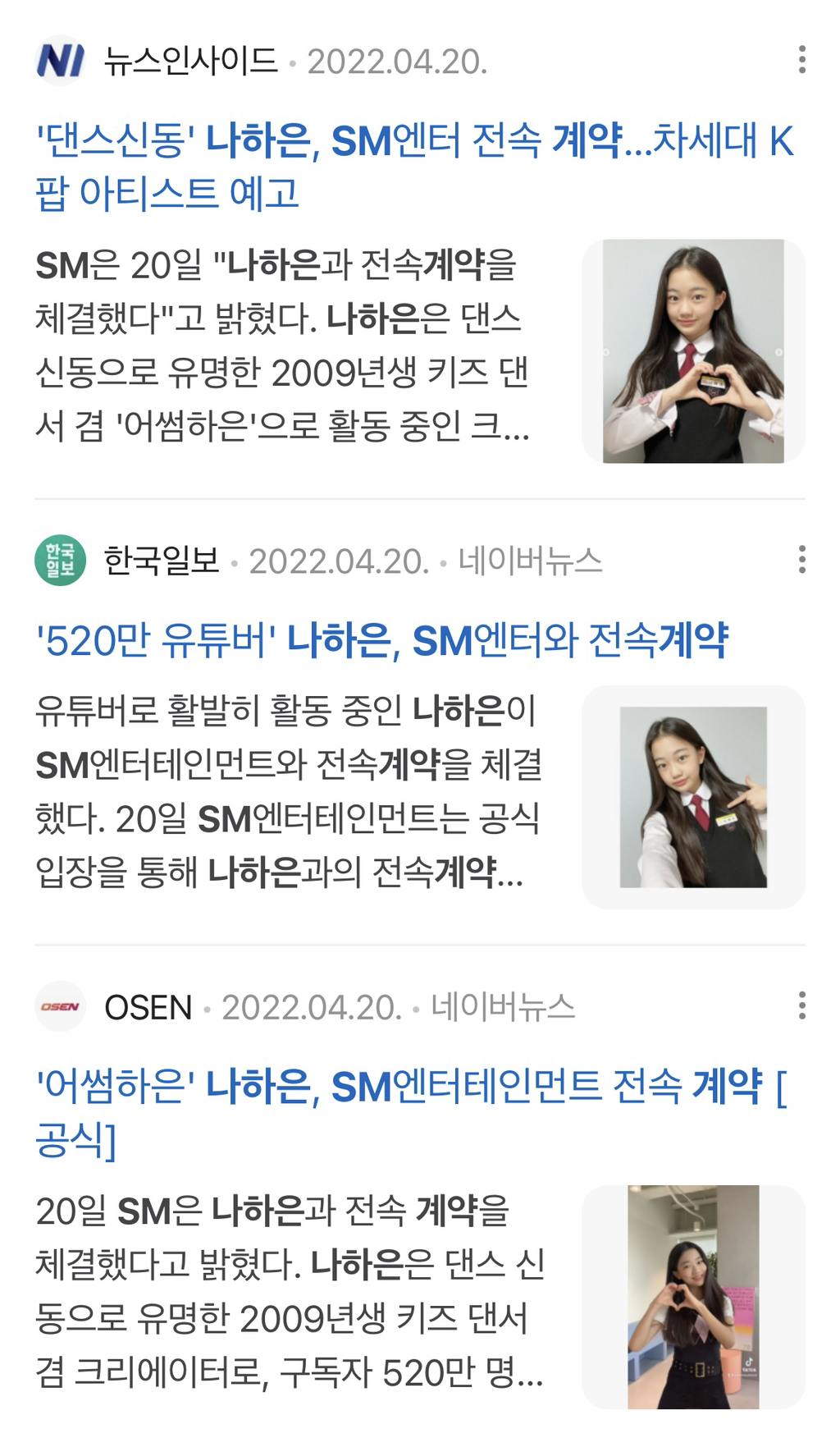This screenshot has width=840, height=1438.
Task: Open overflow menu for 한국일보 result
Action: click(x=801, y=560)
